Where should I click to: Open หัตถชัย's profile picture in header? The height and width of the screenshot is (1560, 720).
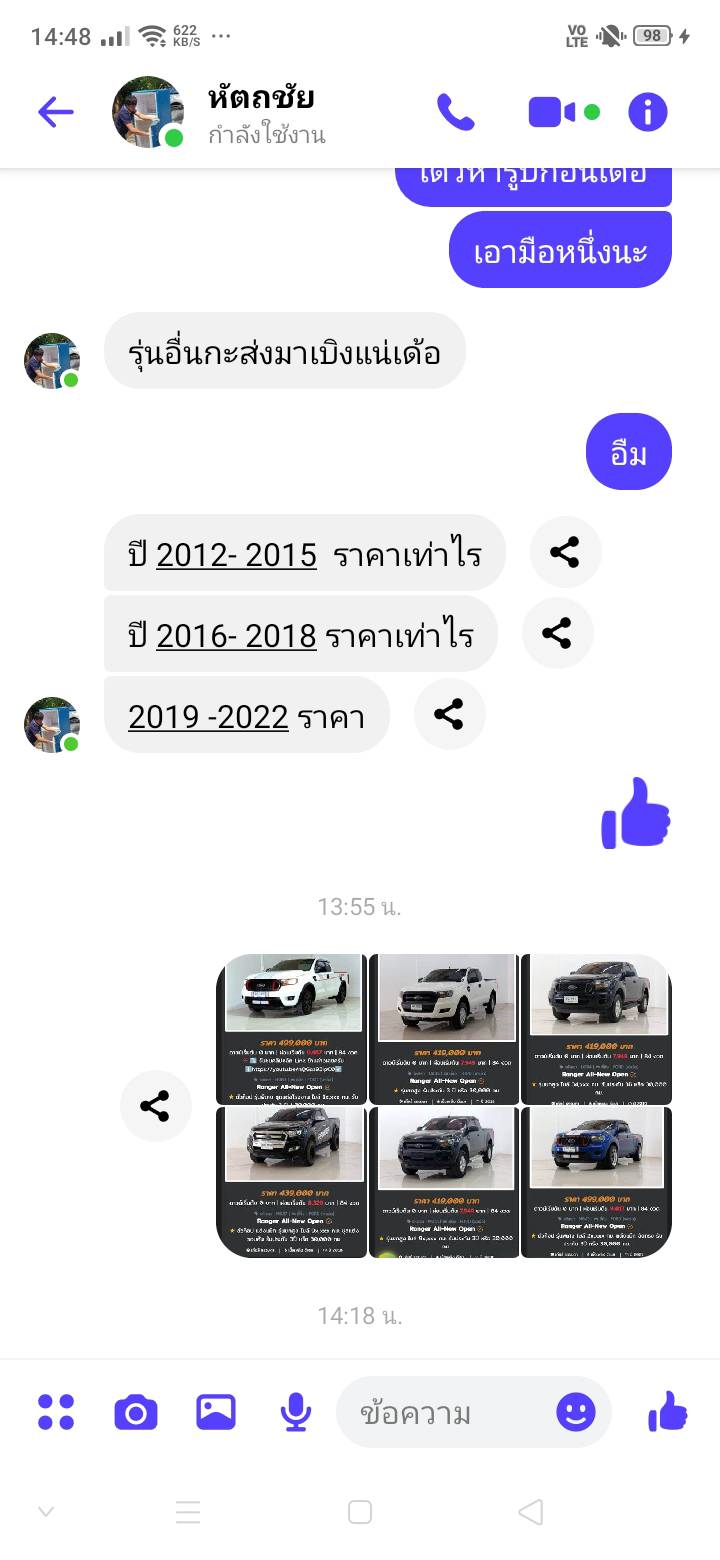click(x=147, y=112)
